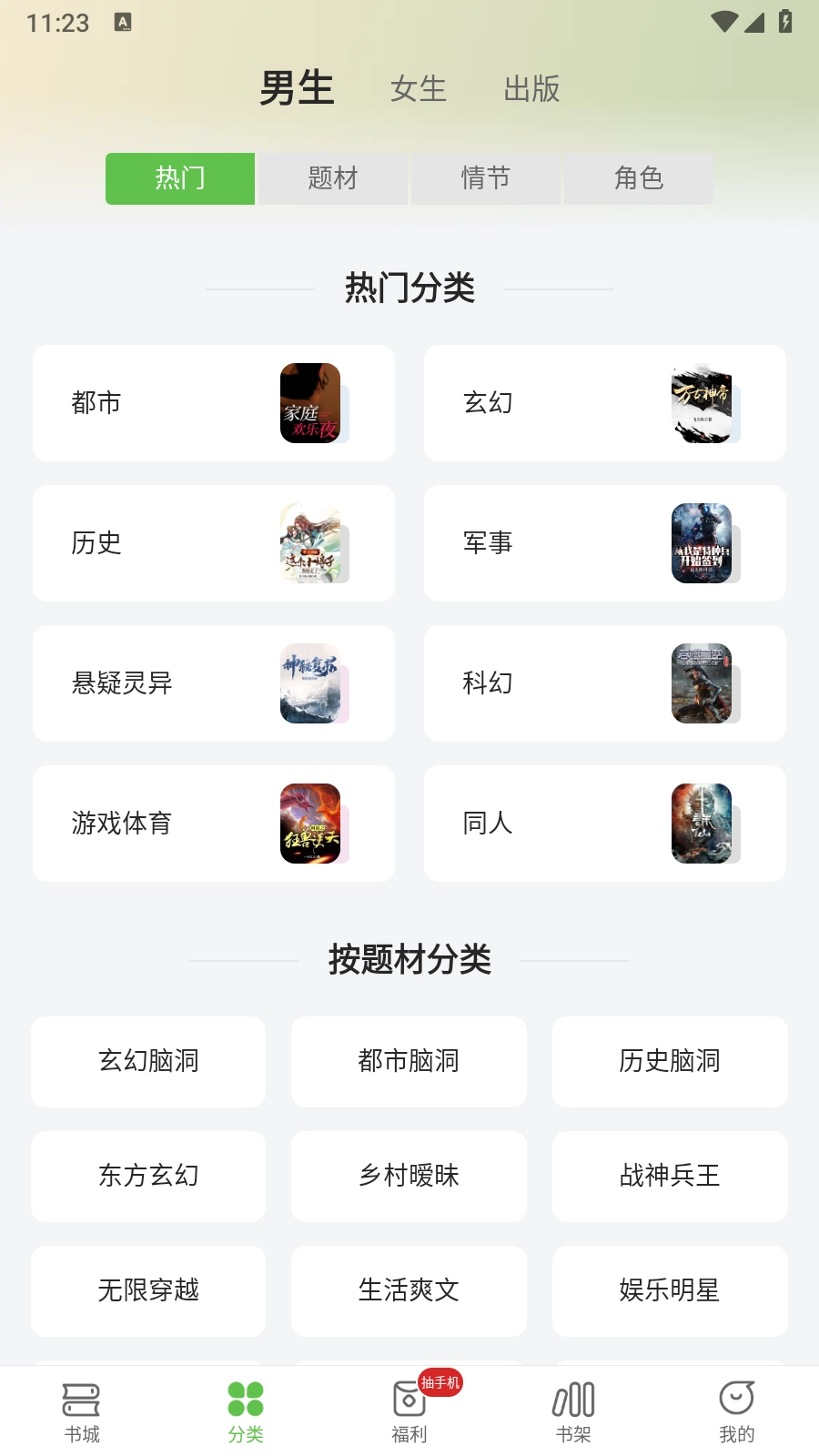
Task: Open the 福利 tab
Action: pyautogui.click(x=409, y=1412)
